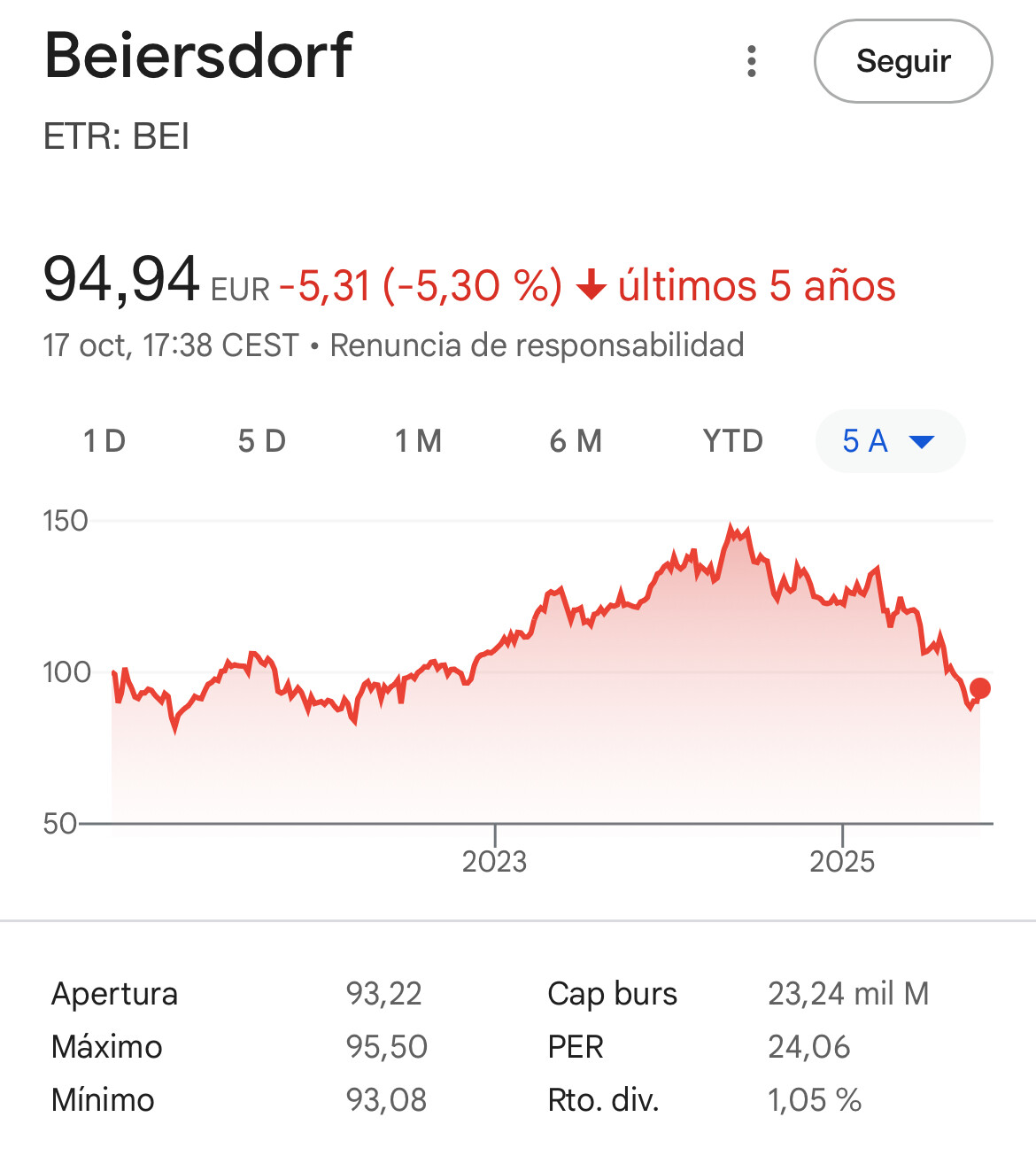Open the Renuncia de responsabilidad link
Screen dimensions: 1036x1156
pyautogui.click(x=537, y=345)
